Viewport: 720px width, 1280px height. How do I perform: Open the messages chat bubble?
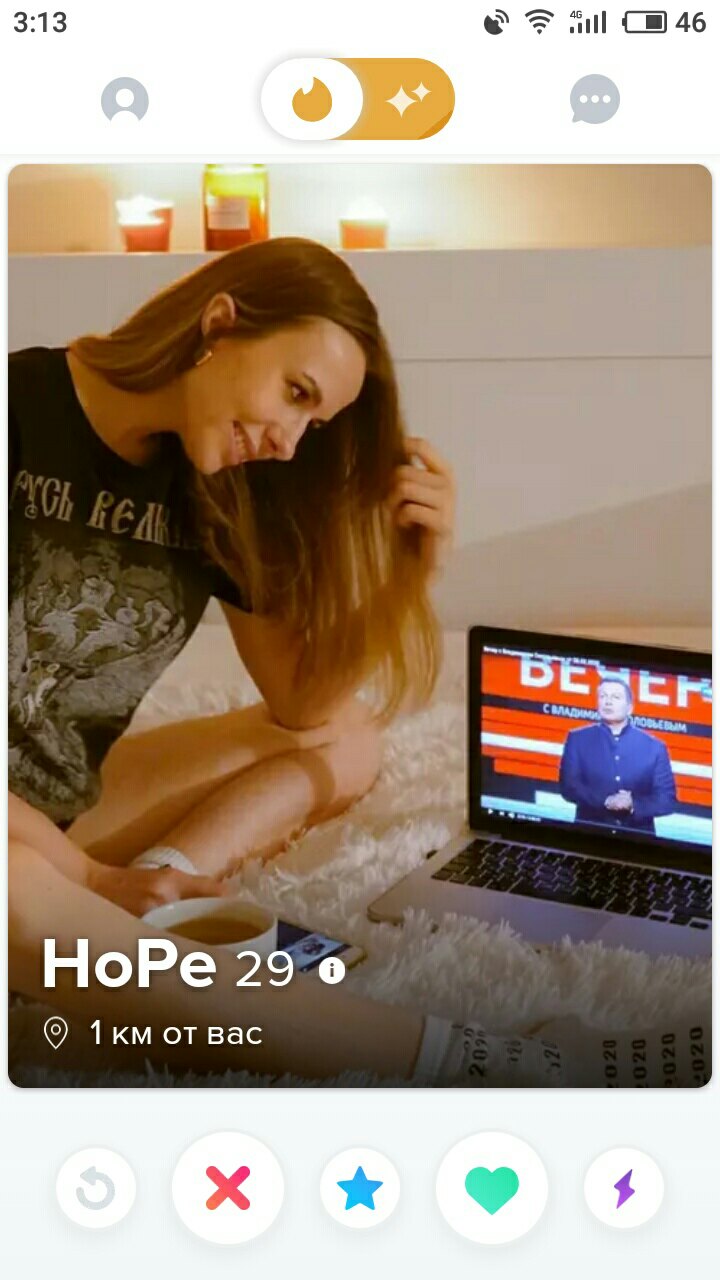594,100
